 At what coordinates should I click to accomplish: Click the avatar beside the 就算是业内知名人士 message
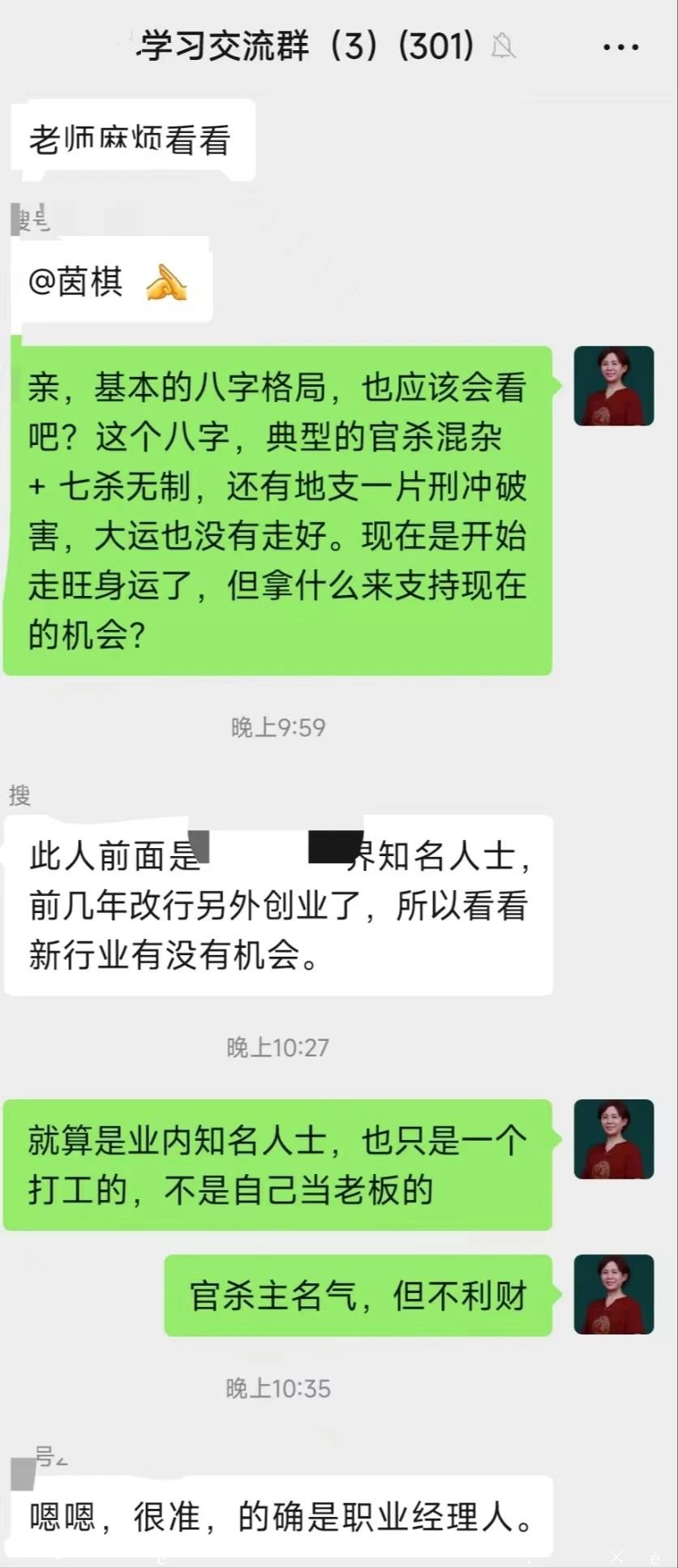click(614, 1139)
